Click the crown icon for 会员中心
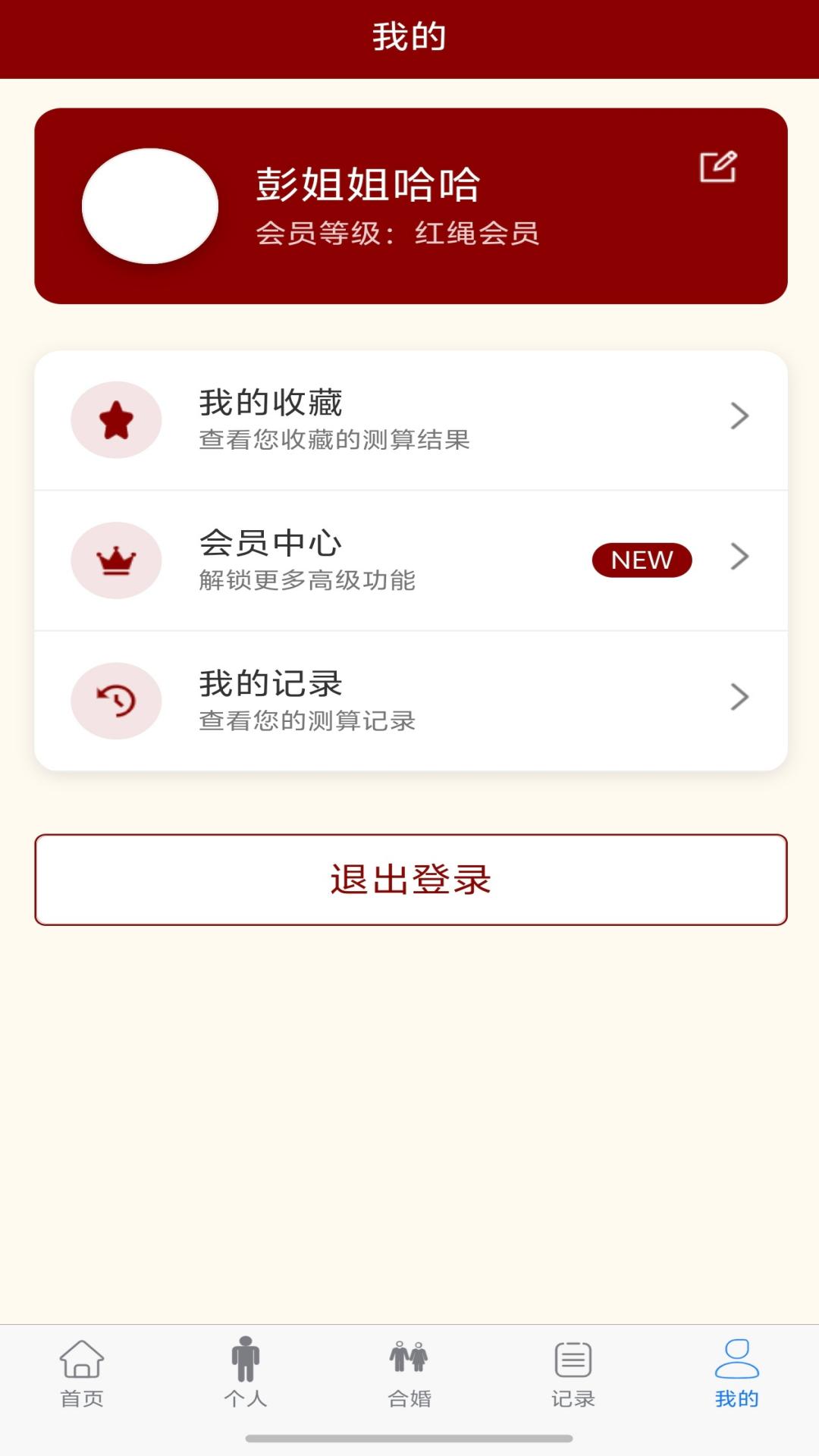This screenshot has width=819, height=1456. [115, 560]
